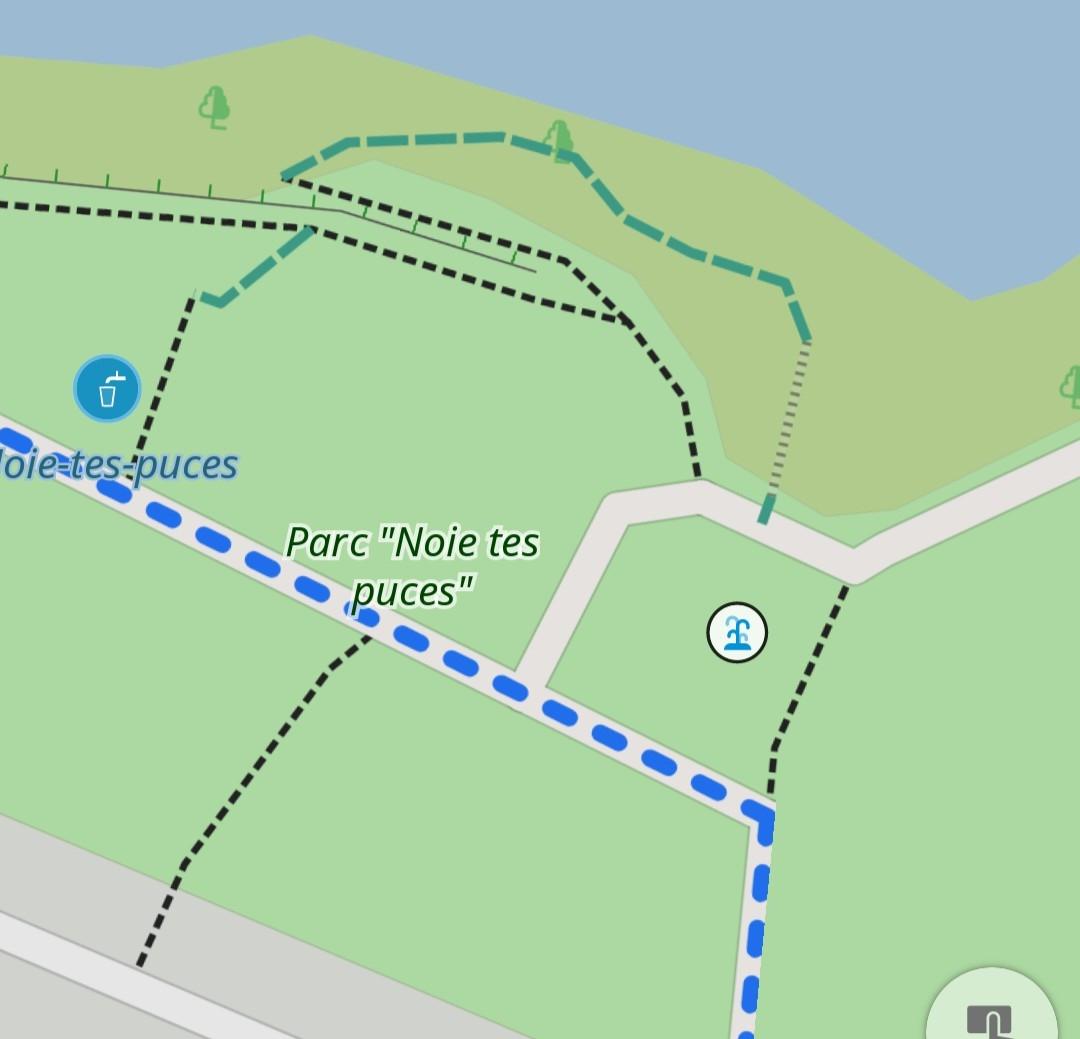Select the fountain marker on the map
This screenshot has width=1080, height=1039.
(x=737, y=633)
